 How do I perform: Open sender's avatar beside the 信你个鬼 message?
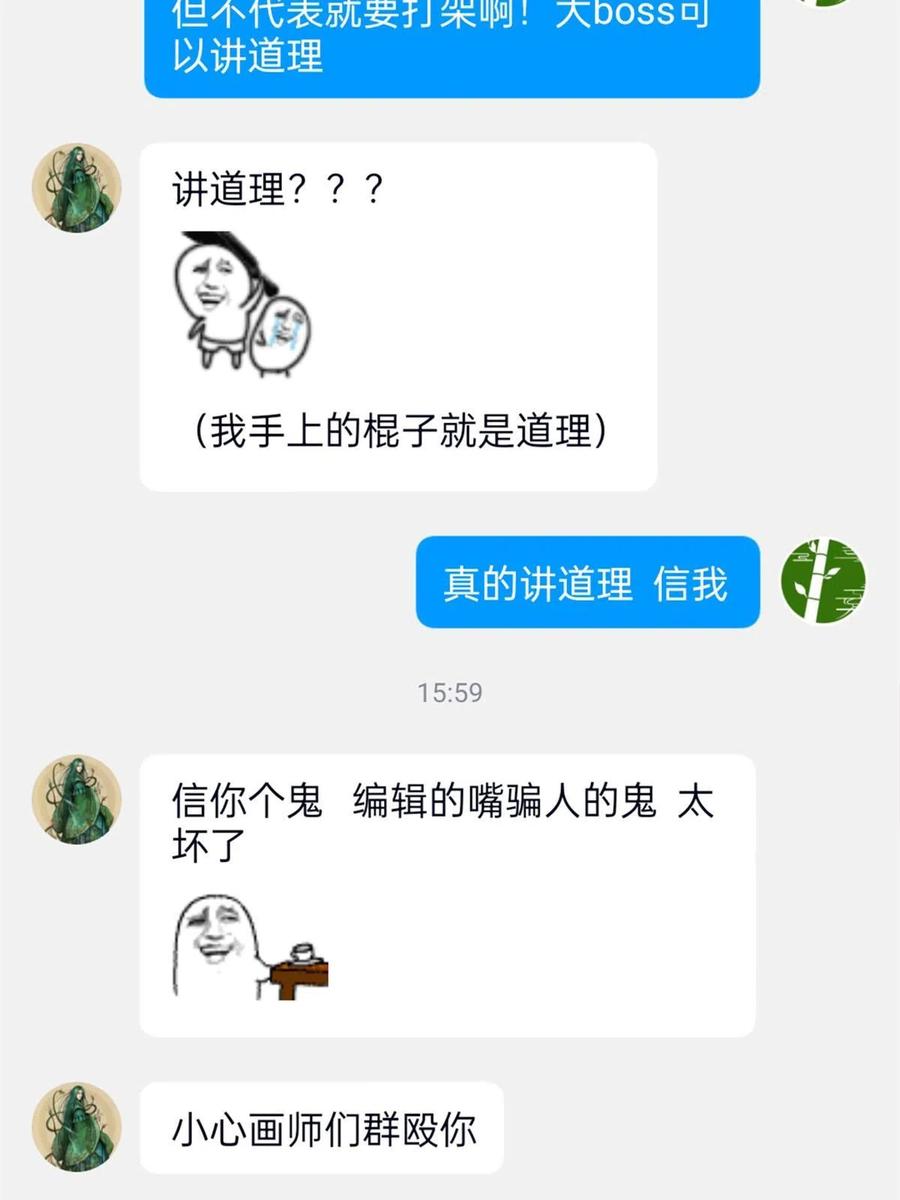(x=77, y=799)
